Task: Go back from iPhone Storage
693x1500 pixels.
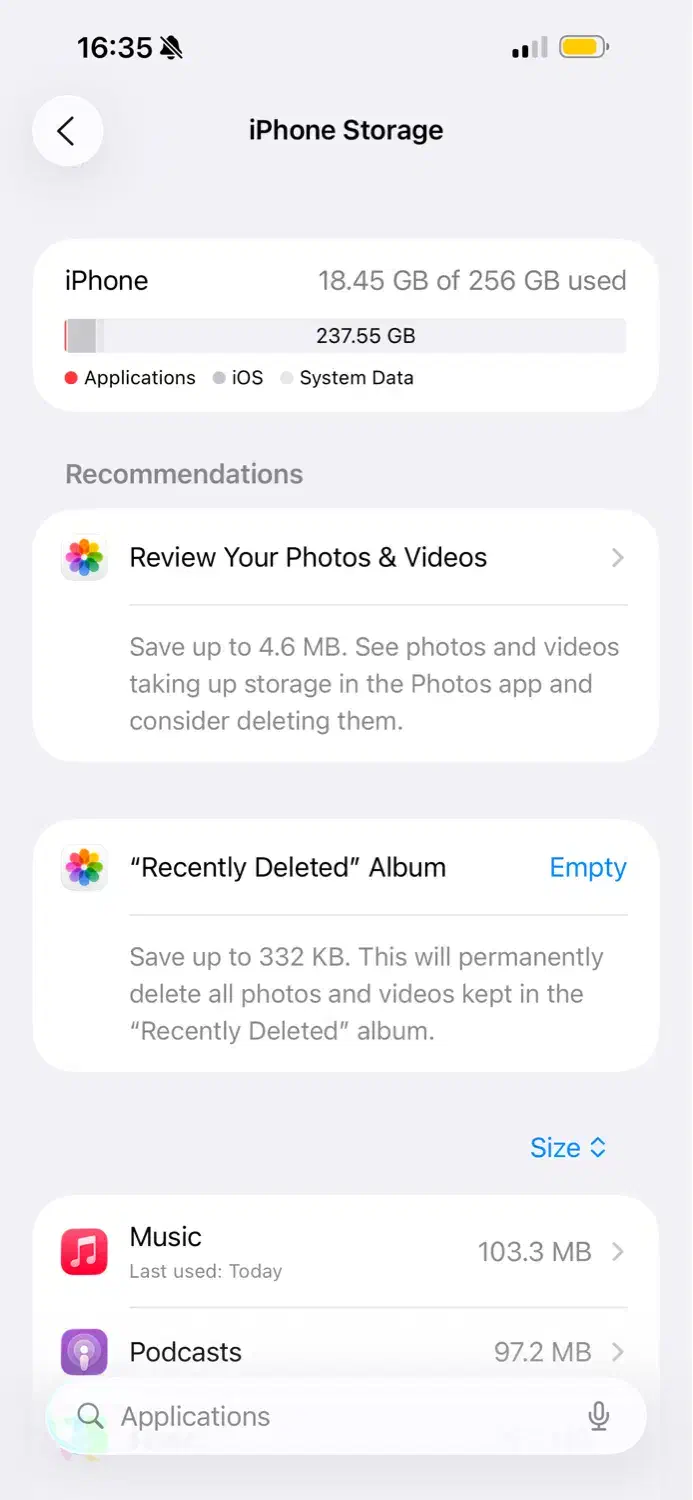Action: point(67,131)
